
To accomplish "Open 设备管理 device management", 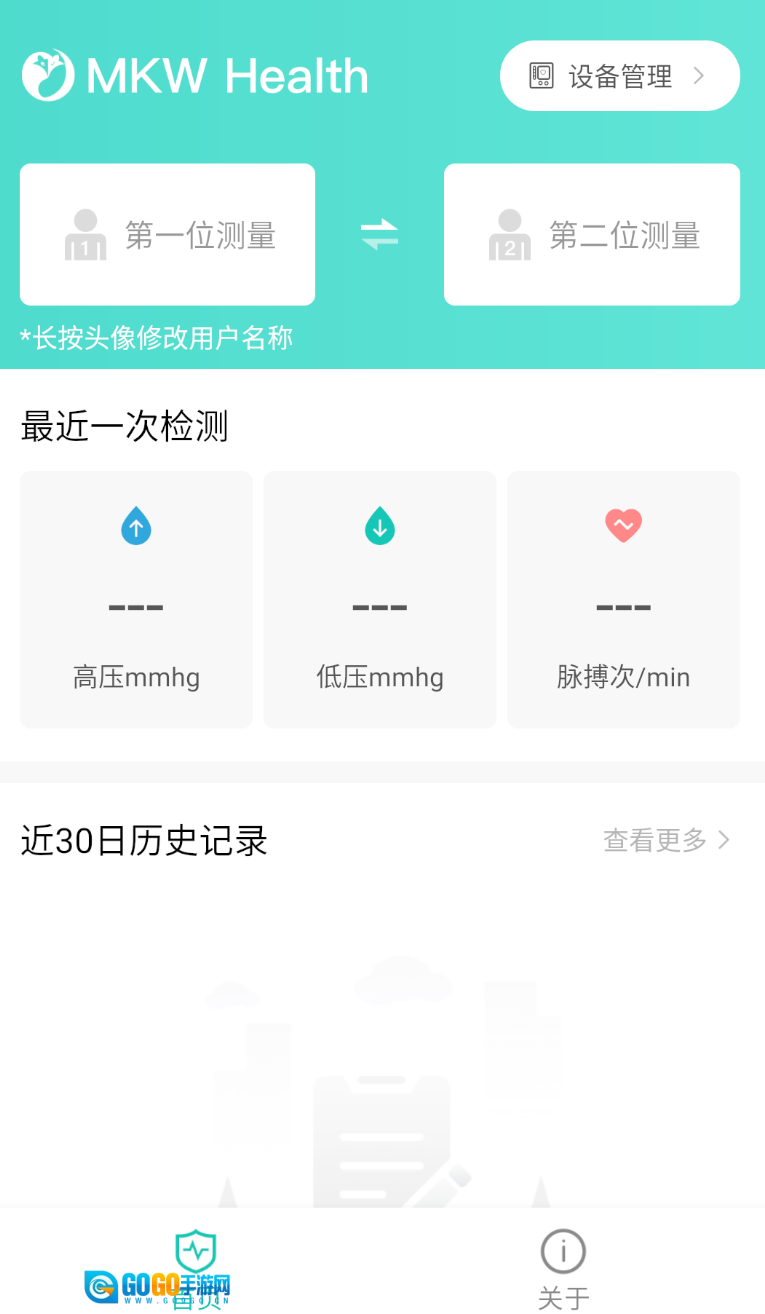I will (619, 75).
